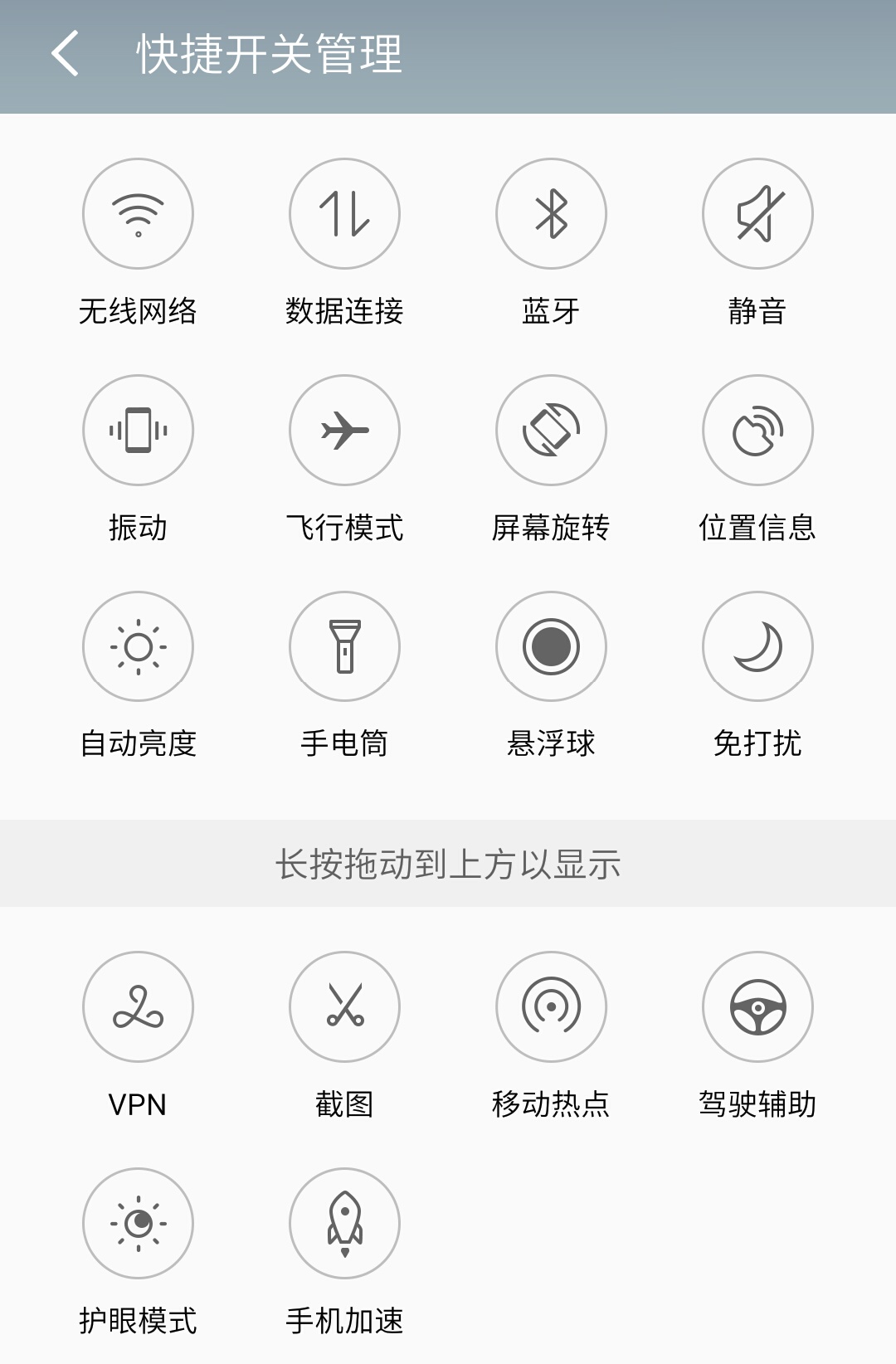The height and width of the screenshot is (1364, 896).
Task: Open the VPN quick switch
Action: pyautogui.click(x=138, y=1006)
